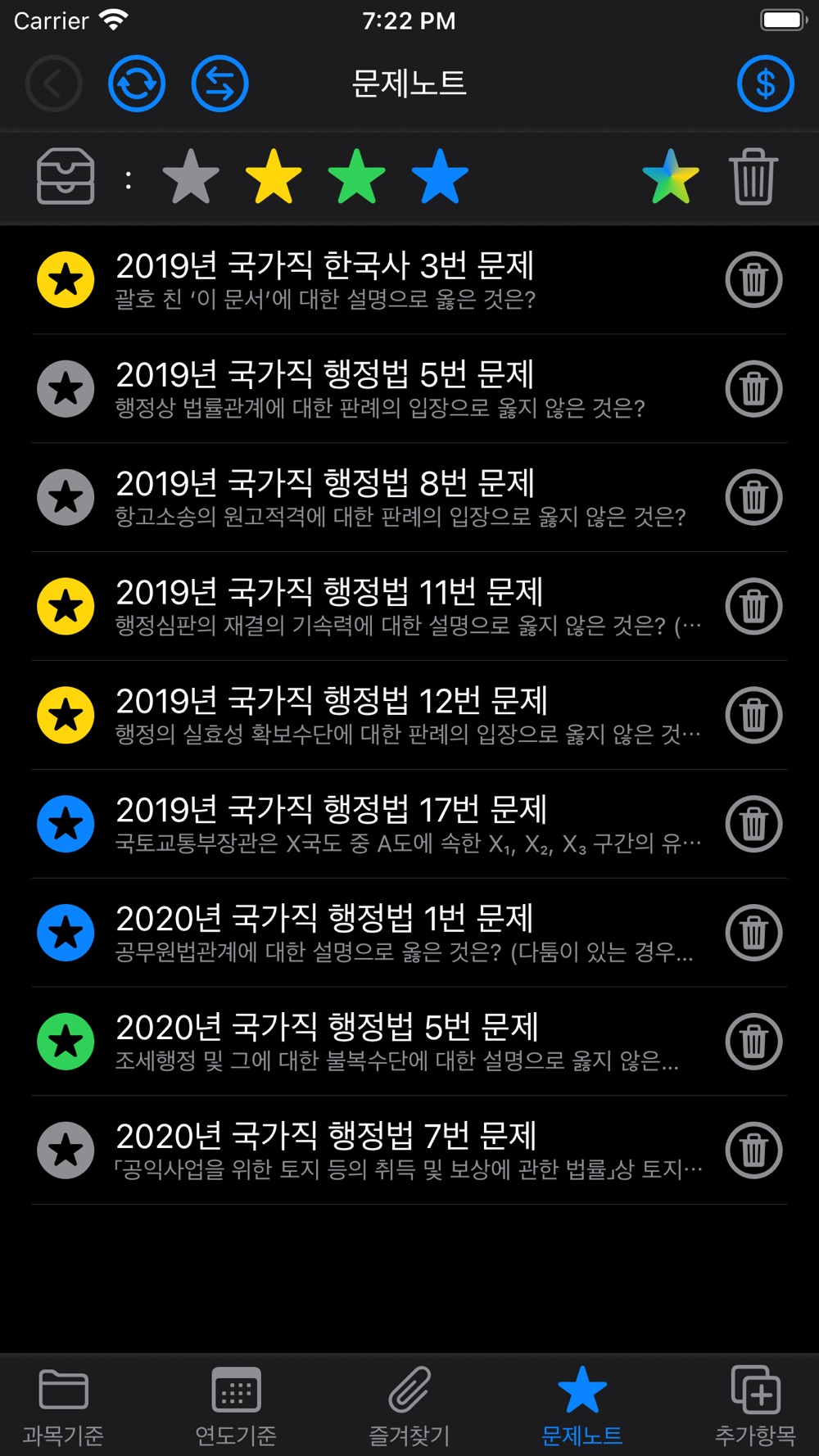Open the 추가항목 tab
Viewport: 819px width, 1456px height.
click(x=755, y=1407)
